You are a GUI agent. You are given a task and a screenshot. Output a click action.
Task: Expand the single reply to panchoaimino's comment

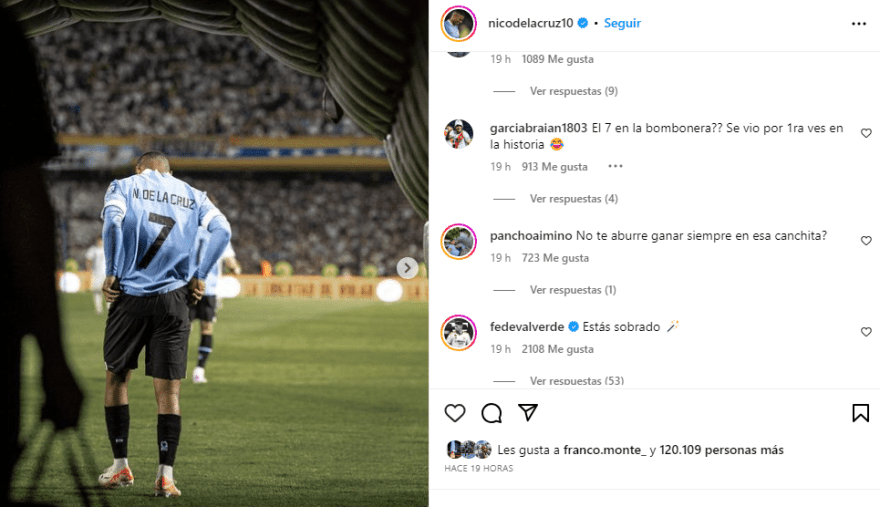[573, 290]
